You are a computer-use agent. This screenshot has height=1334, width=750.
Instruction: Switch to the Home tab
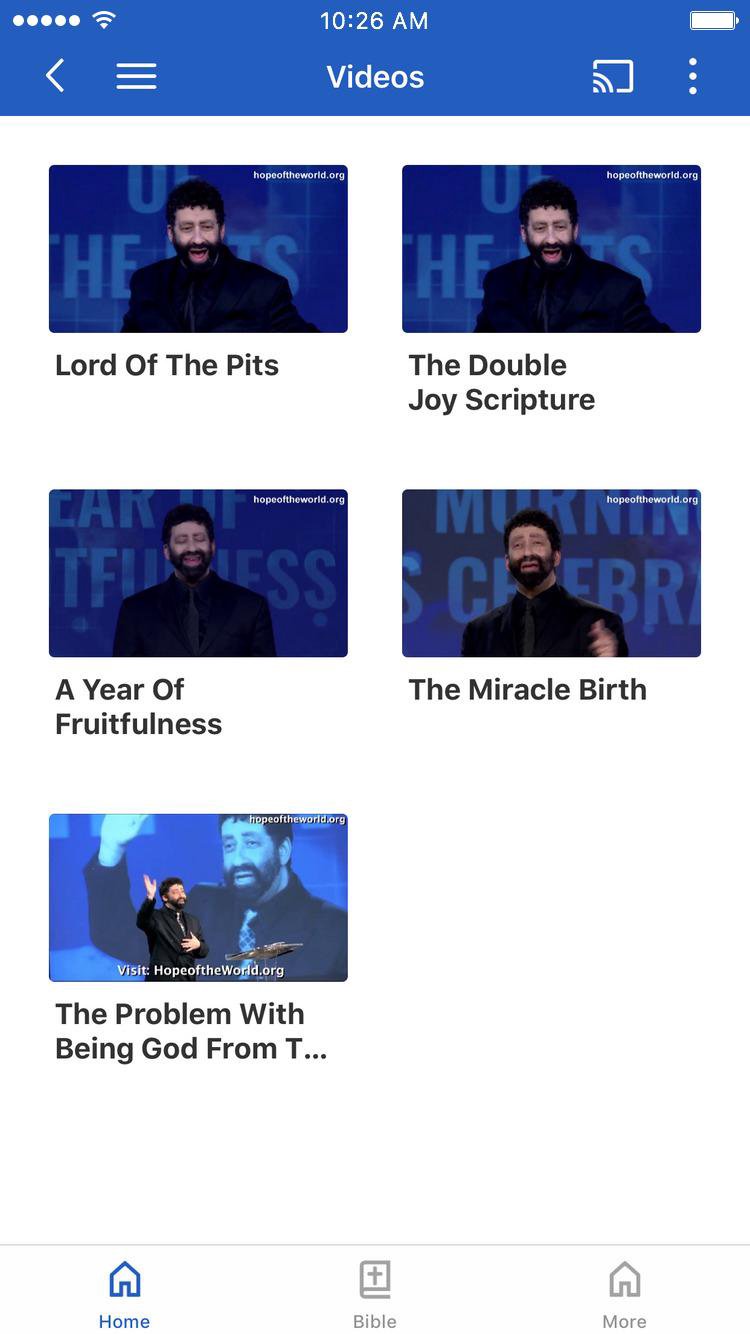coord(124,1294)
